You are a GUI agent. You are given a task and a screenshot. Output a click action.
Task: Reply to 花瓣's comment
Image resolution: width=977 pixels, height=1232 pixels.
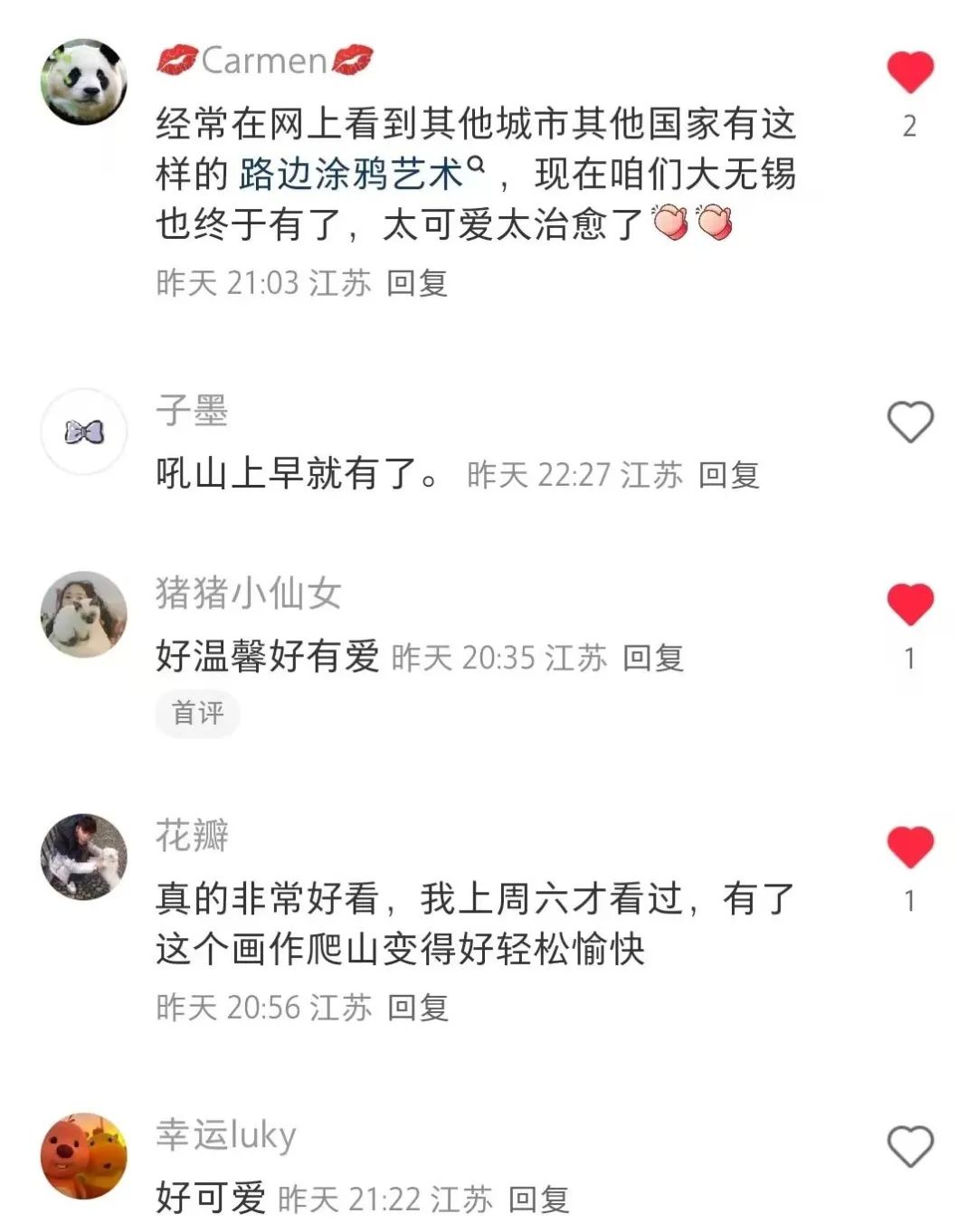(x=418, y=1008)
